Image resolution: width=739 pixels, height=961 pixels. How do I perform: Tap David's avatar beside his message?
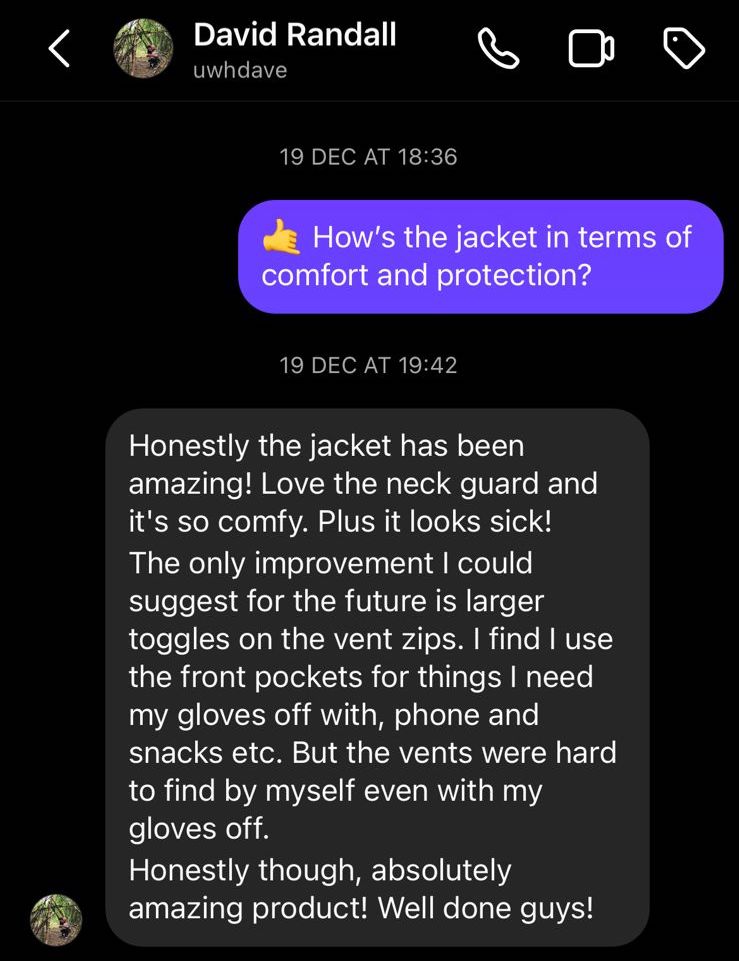[56, 920]
